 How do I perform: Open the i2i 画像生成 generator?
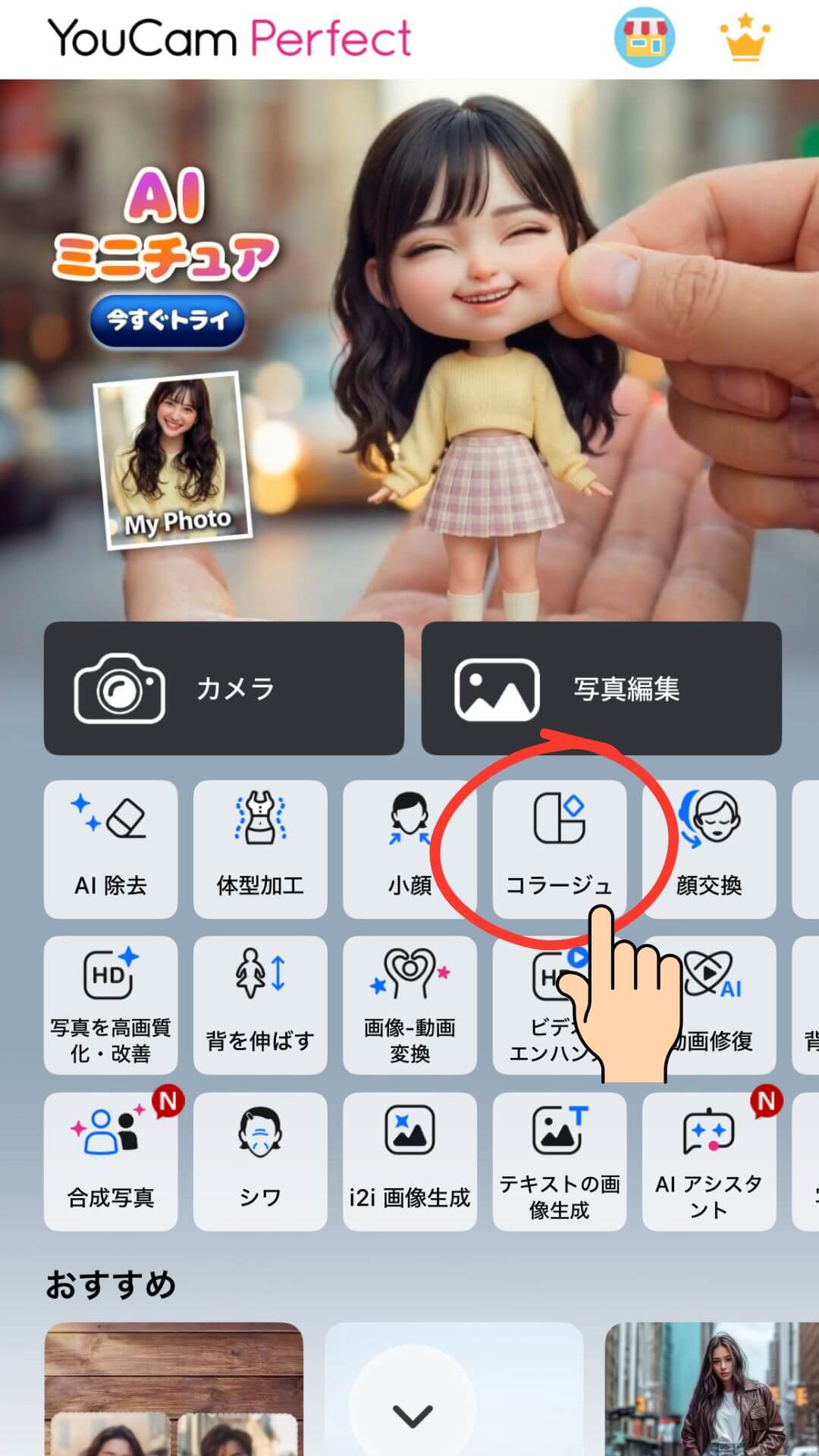tap(409, 1160)
